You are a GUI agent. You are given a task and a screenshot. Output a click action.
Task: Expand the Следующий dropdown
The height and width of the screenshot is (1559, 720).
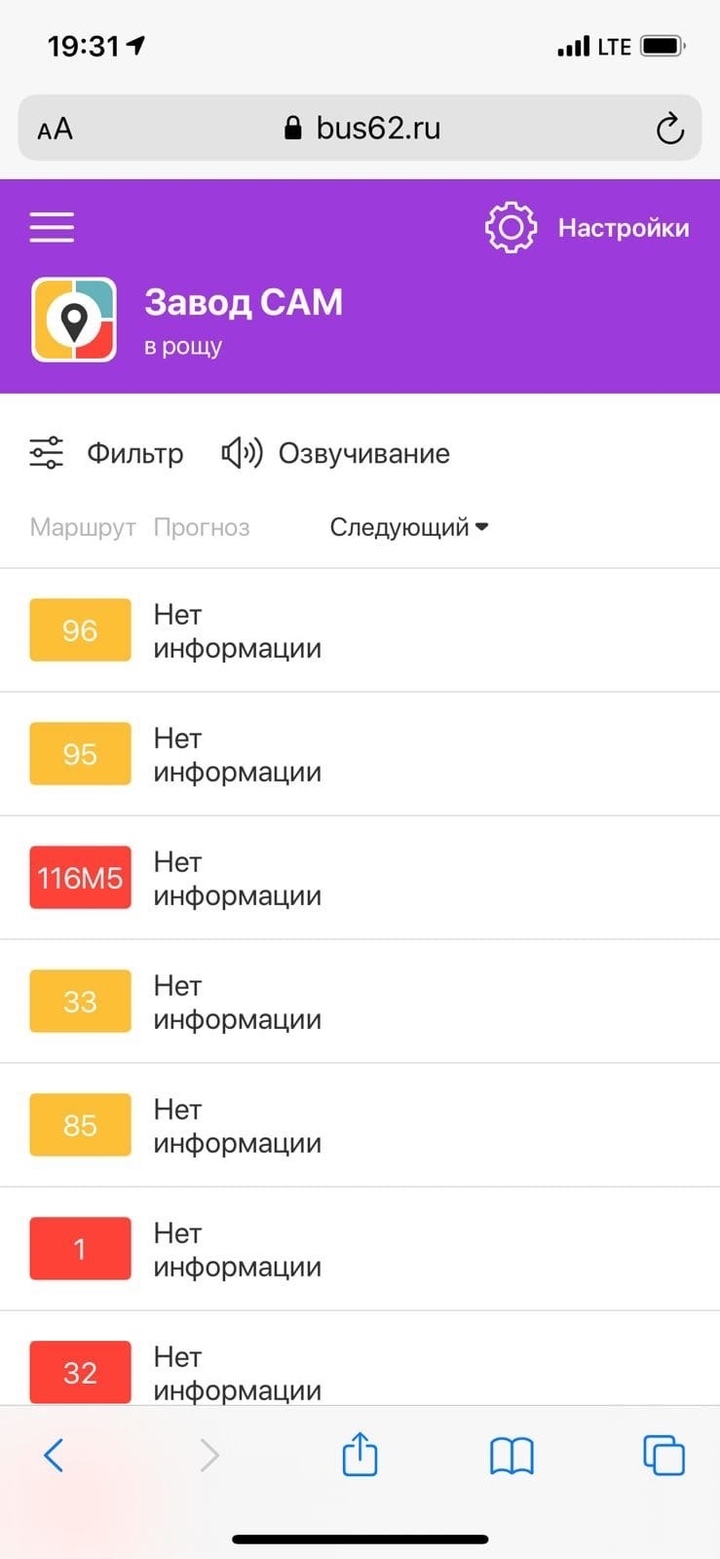click(409, 527)
